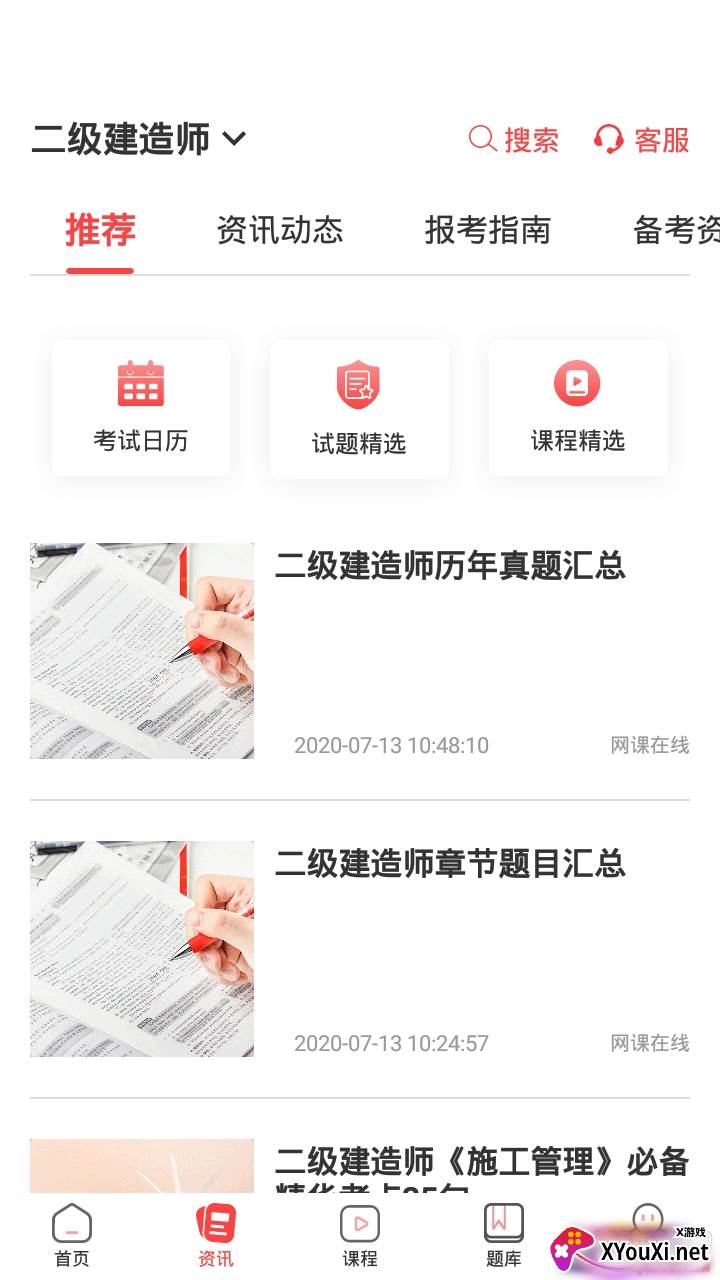Open article 二级建造师历年真题汇总

point(450,566)
